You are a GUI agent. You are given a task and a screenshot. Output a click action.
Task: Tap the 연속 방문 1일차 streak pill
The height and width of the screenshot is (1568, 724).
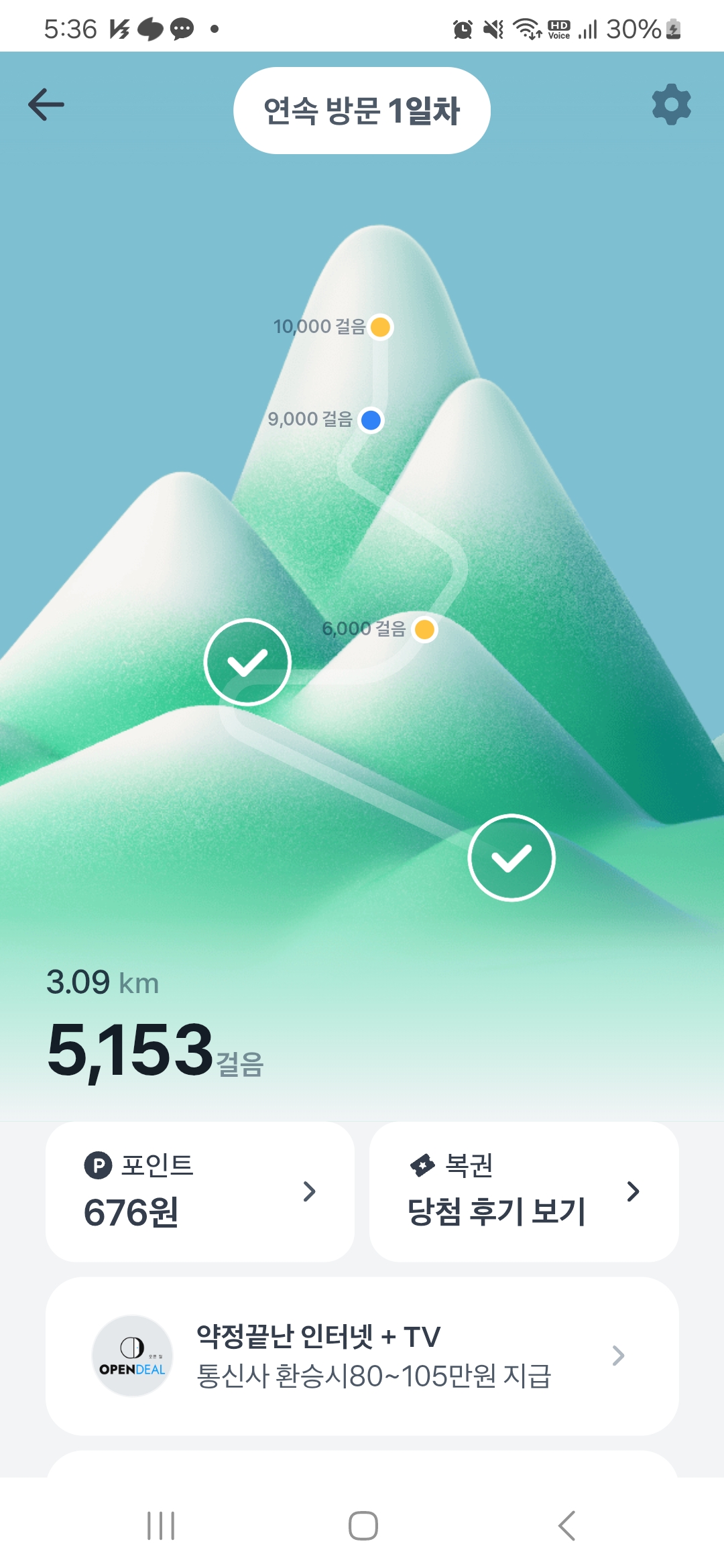tap(361, 111)
